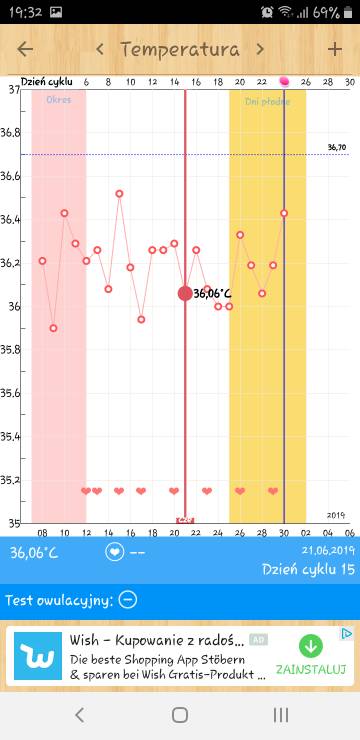Select the highlighted 36,06°C data point

coord(185,294)
